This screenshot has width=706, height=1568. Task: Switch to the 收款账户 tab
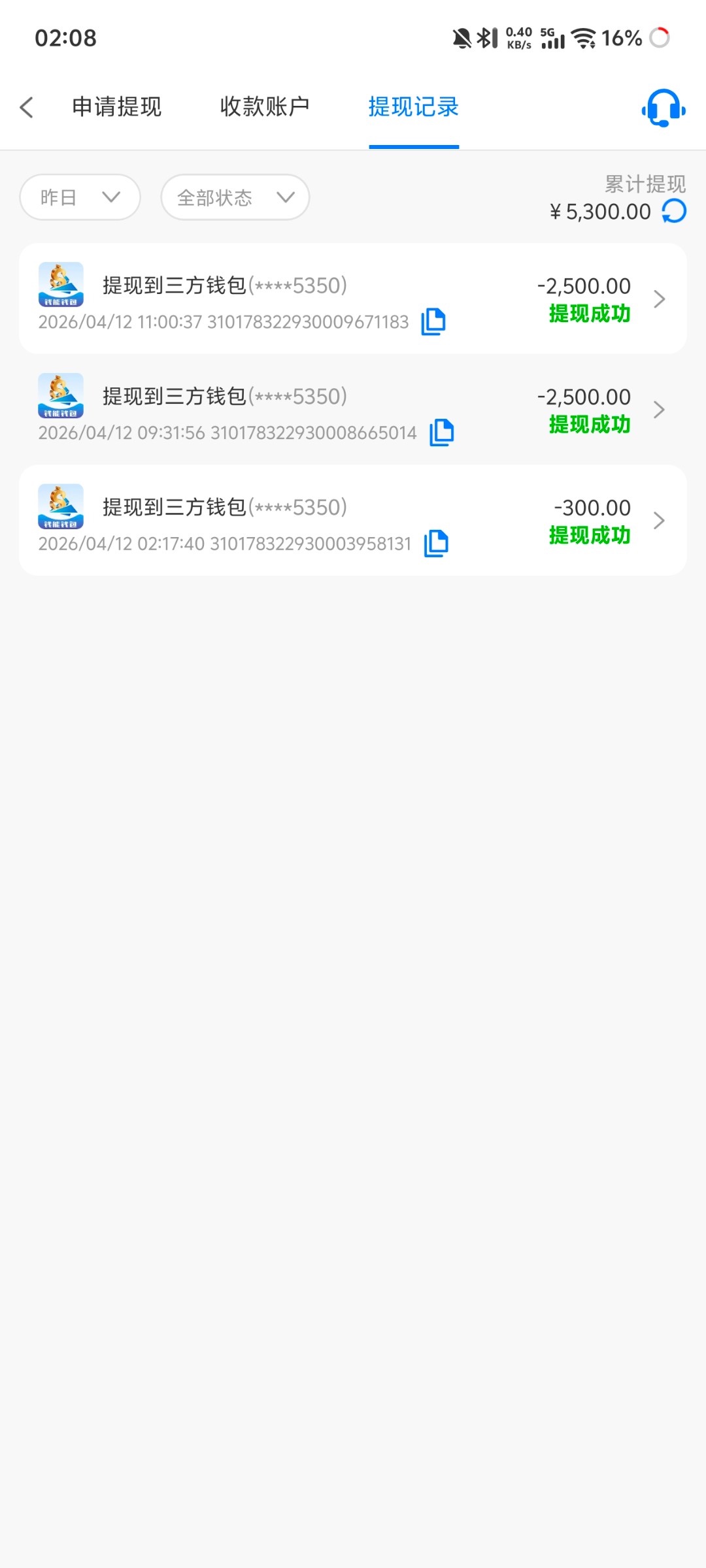coord(264,106)
